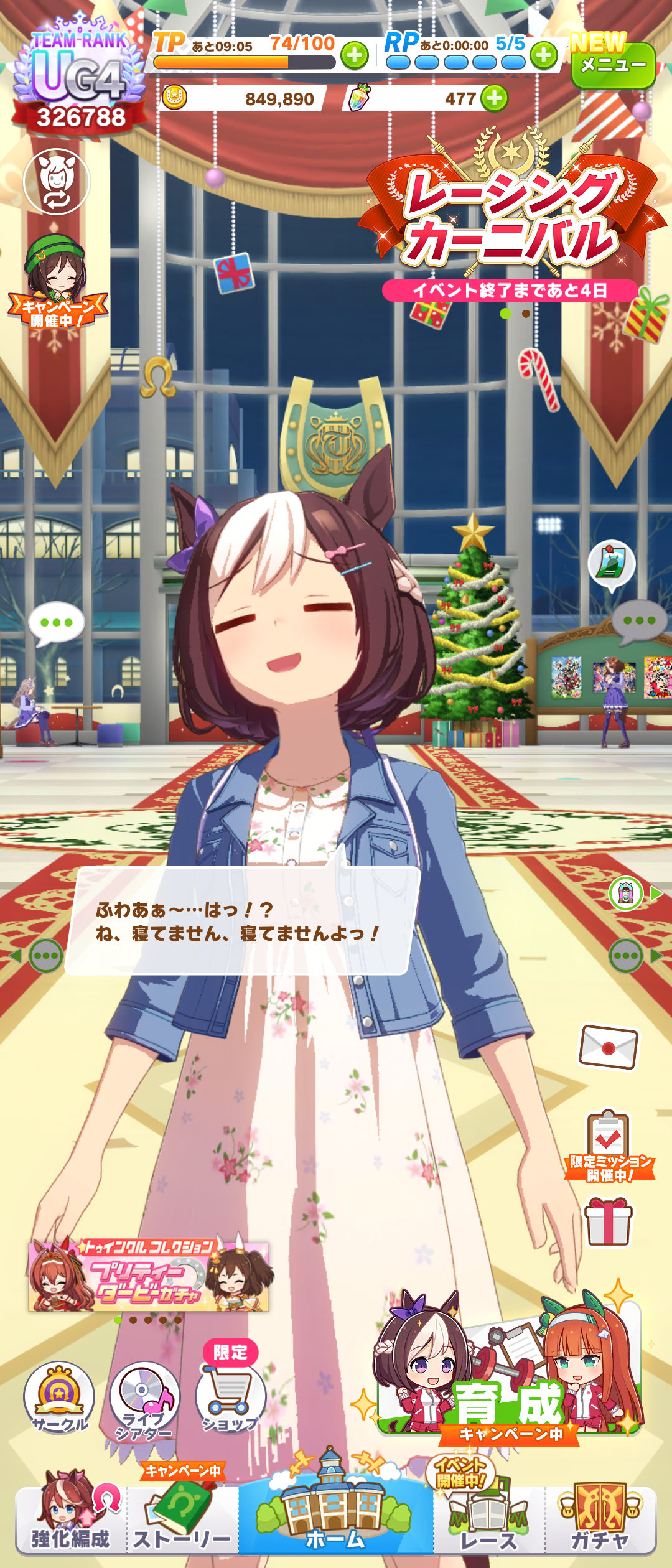Tap the plus button to recover RP
This screenshot has height=1568, width=672.
pyautogui.click(x=544, y=55)
